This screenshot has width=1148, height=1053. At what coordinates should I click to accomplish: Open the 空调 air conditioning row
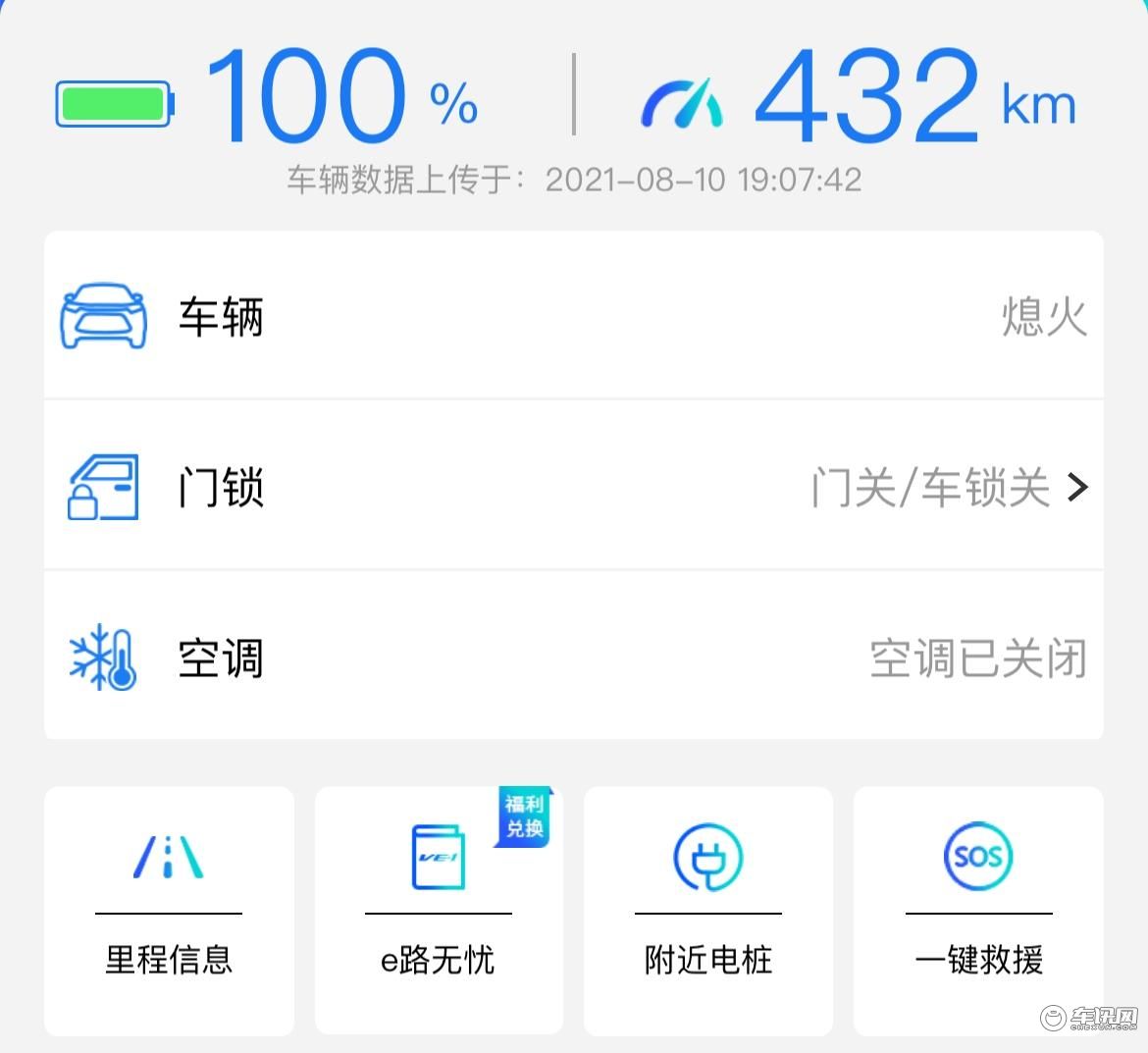click(574, 657)
